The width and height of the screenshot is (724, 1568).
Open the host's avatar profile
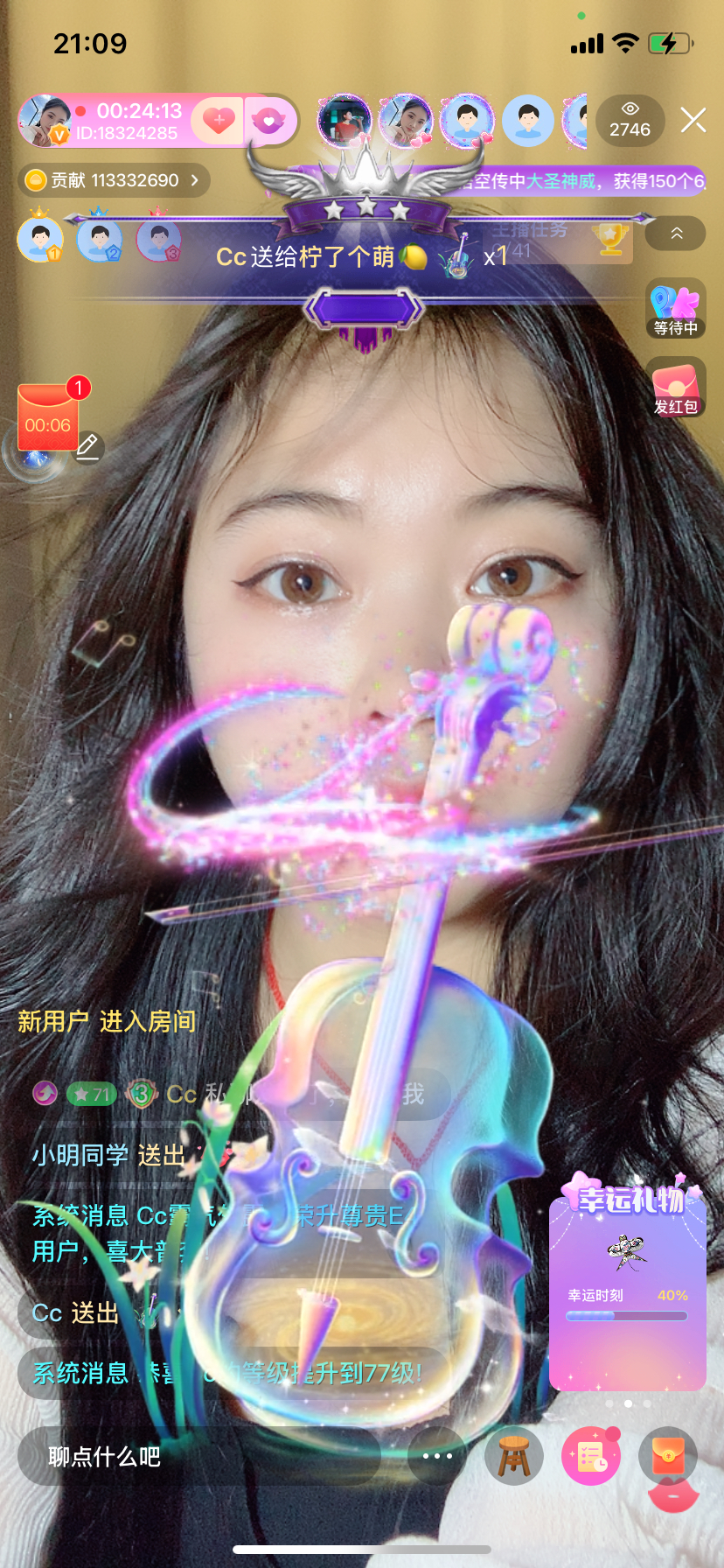tap(45, 121)
